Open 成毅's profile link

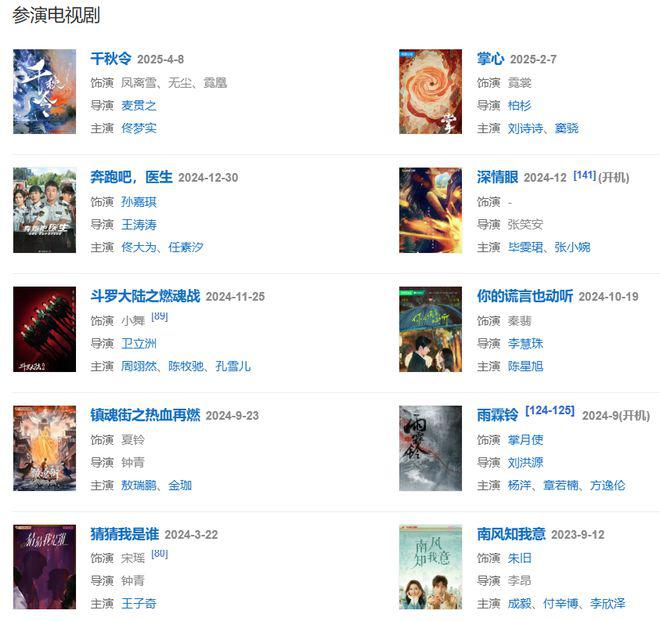click(519, 604)
